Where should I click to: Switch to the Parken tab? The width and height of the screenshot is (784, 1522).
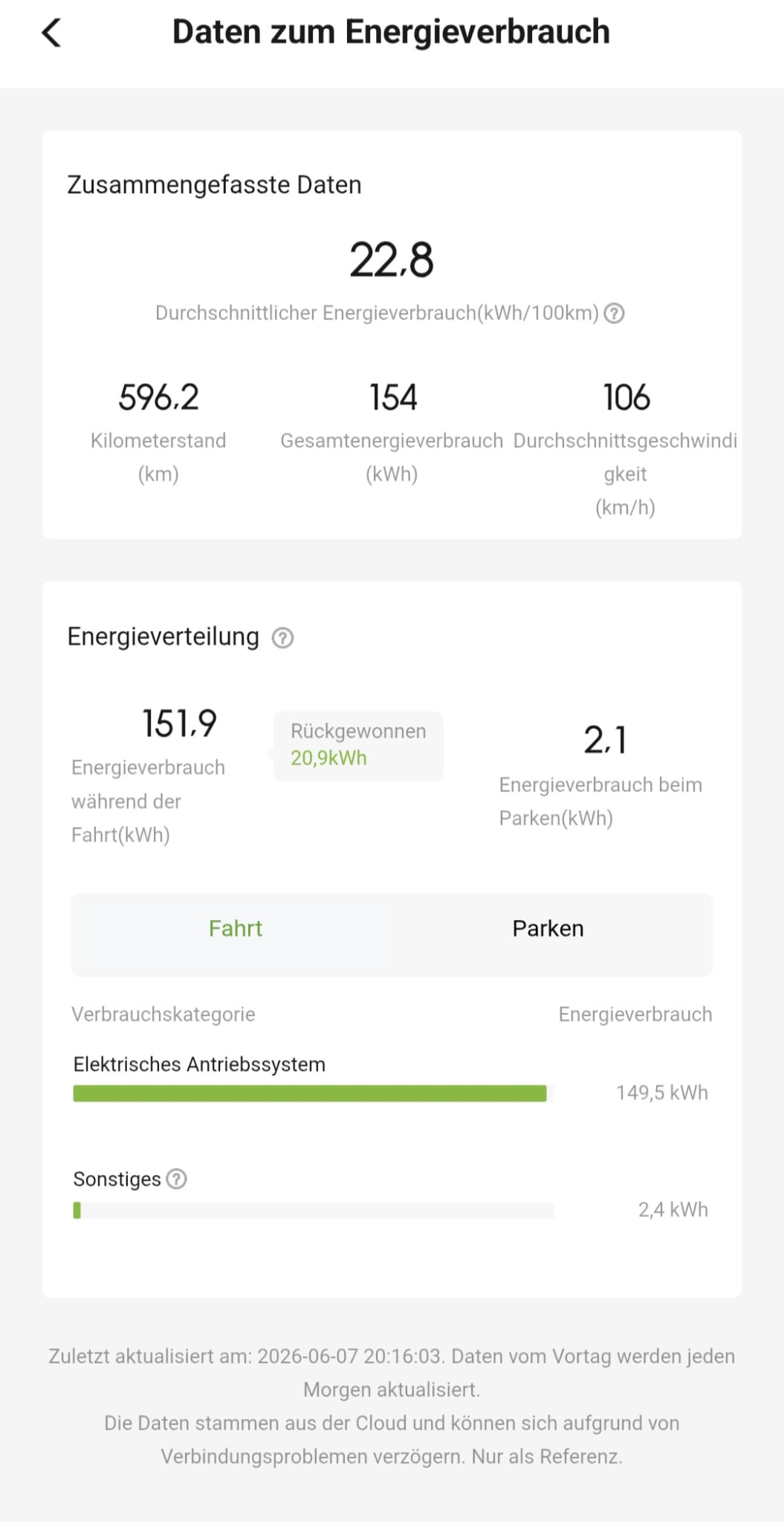pos(548,929)
